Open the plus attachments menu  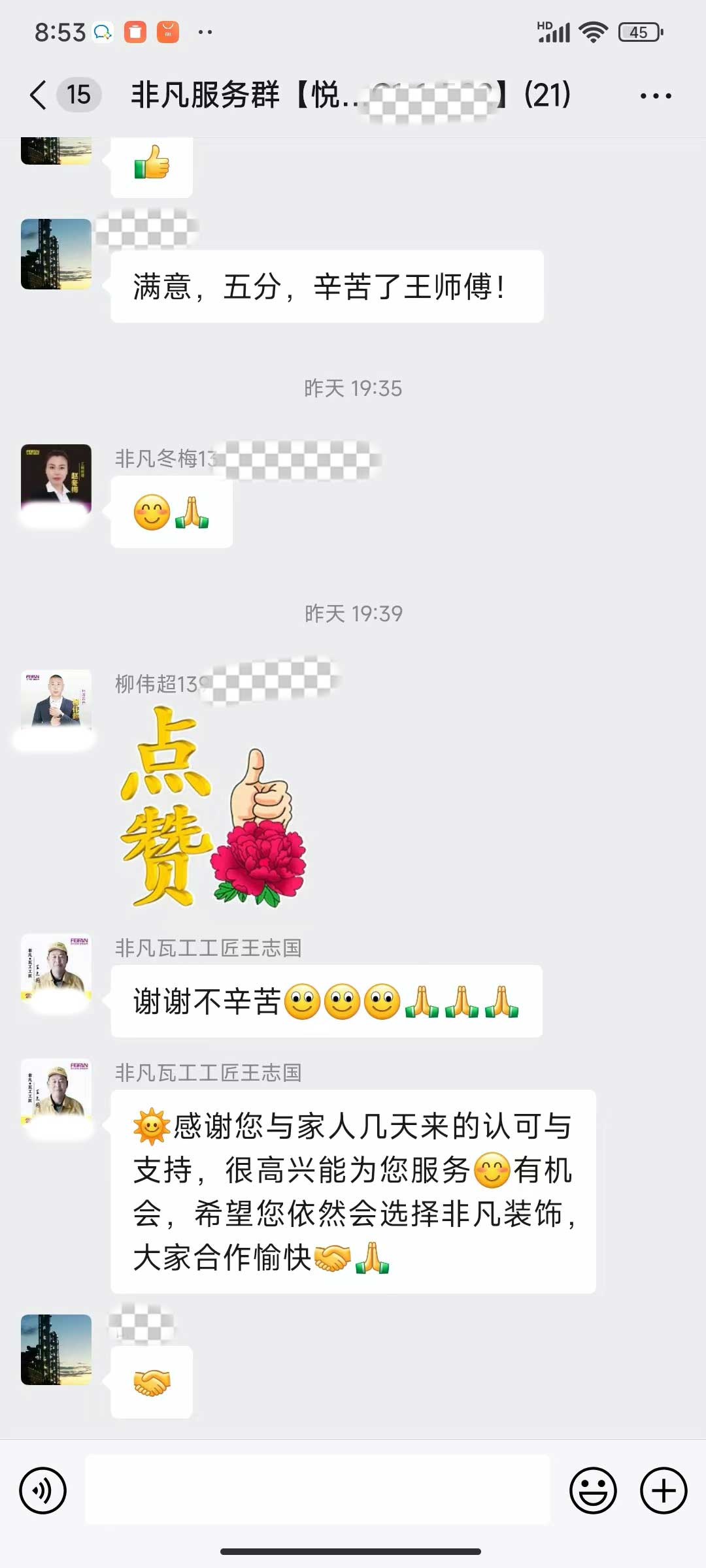(663, 1490)
